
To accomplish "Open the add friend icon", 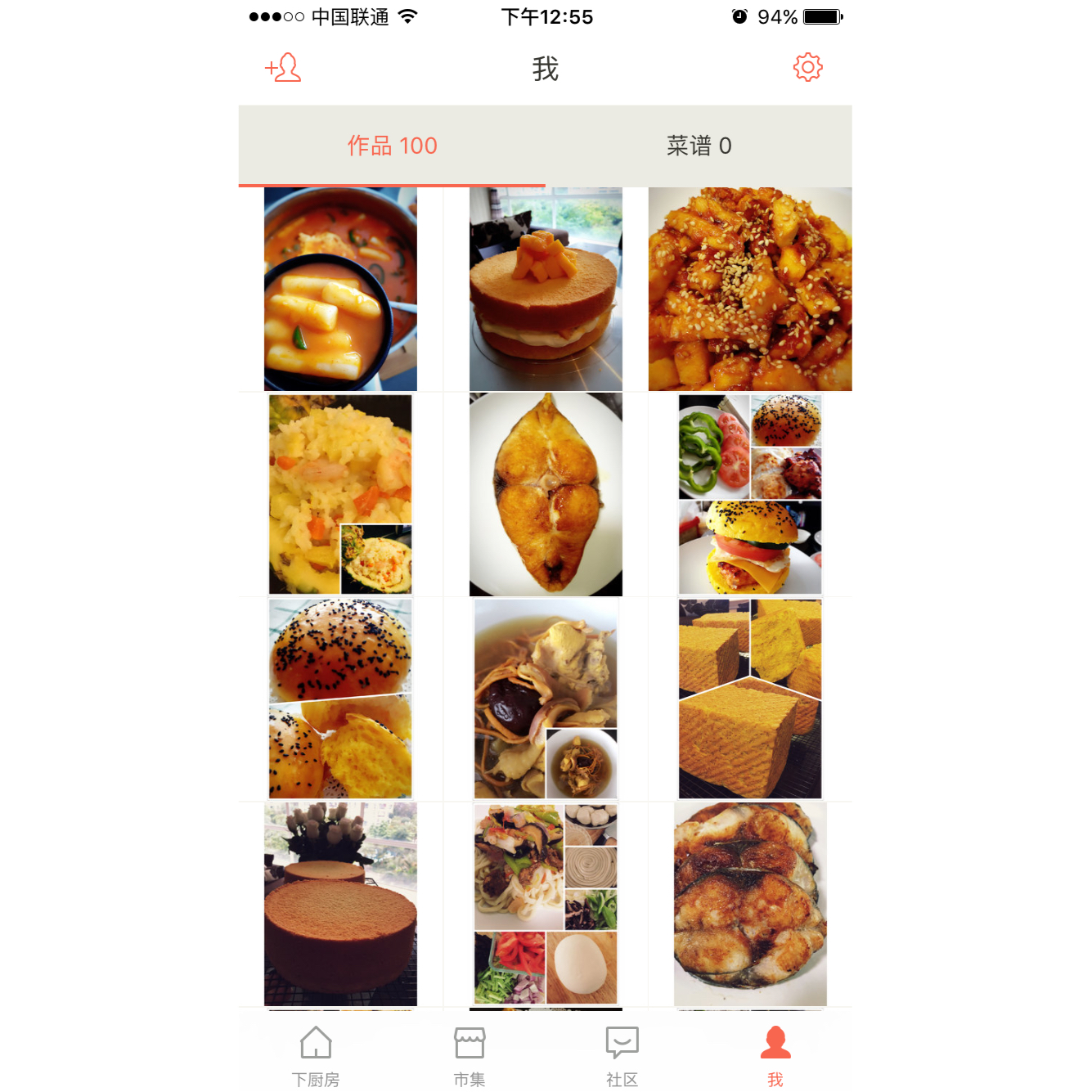I will (x=283, y=68).
